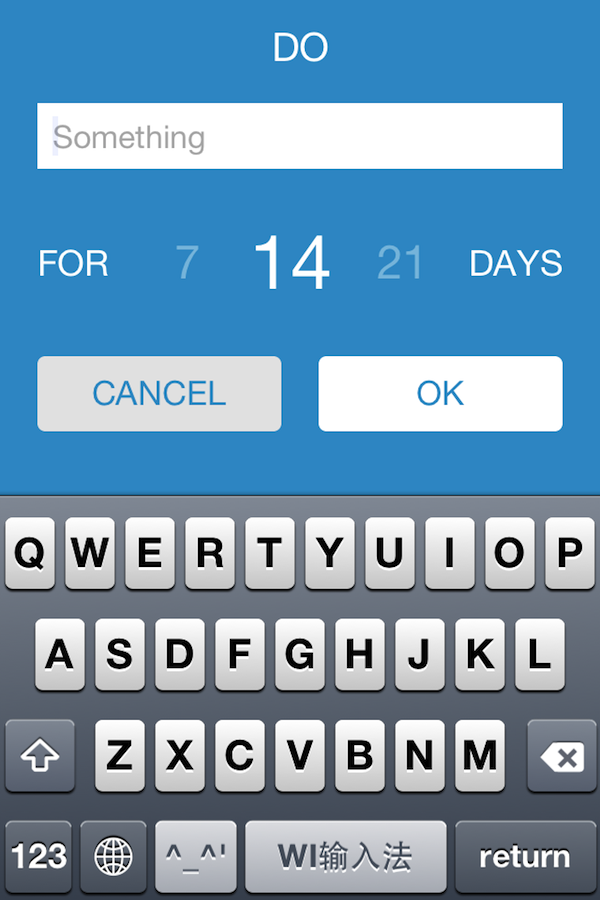Hit the backspace key
Screen dimensions: 600x900
561,757
